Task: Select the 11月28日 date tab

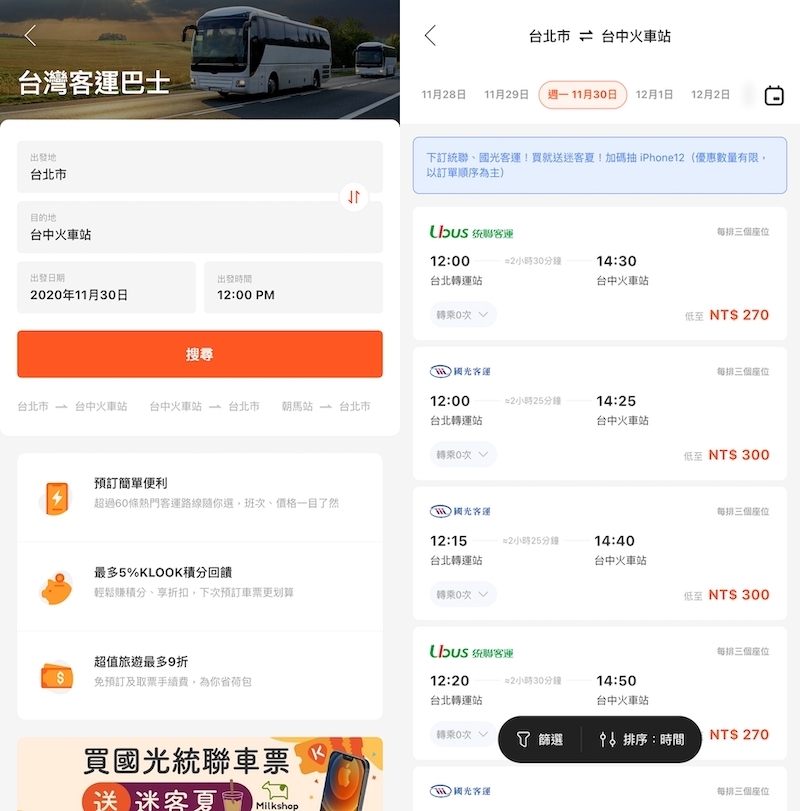Action: click(444, 95)
